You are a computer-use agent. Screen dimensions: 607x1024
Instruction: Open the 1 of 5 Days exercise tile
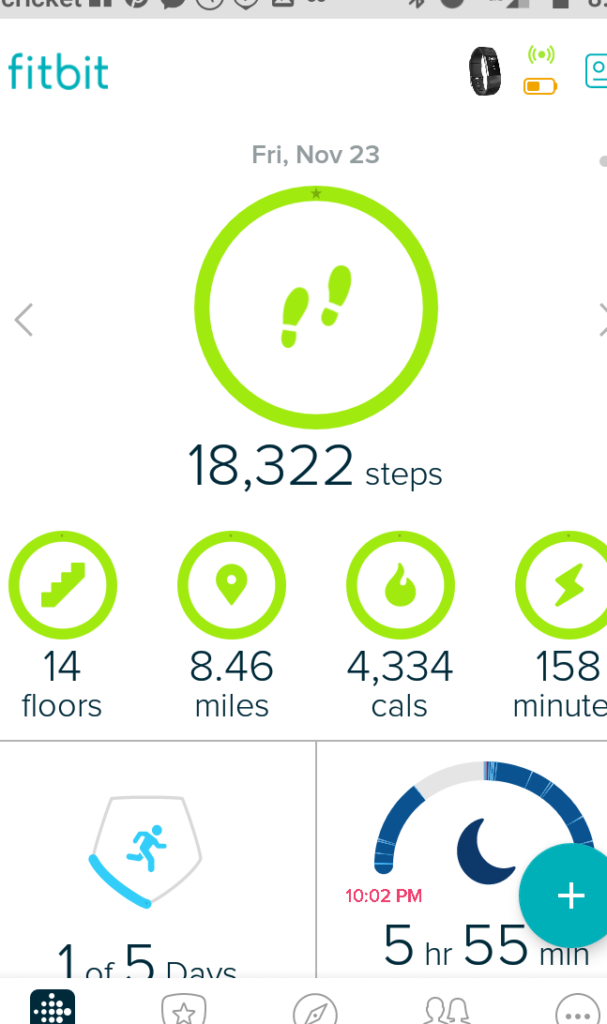[157, 859]
